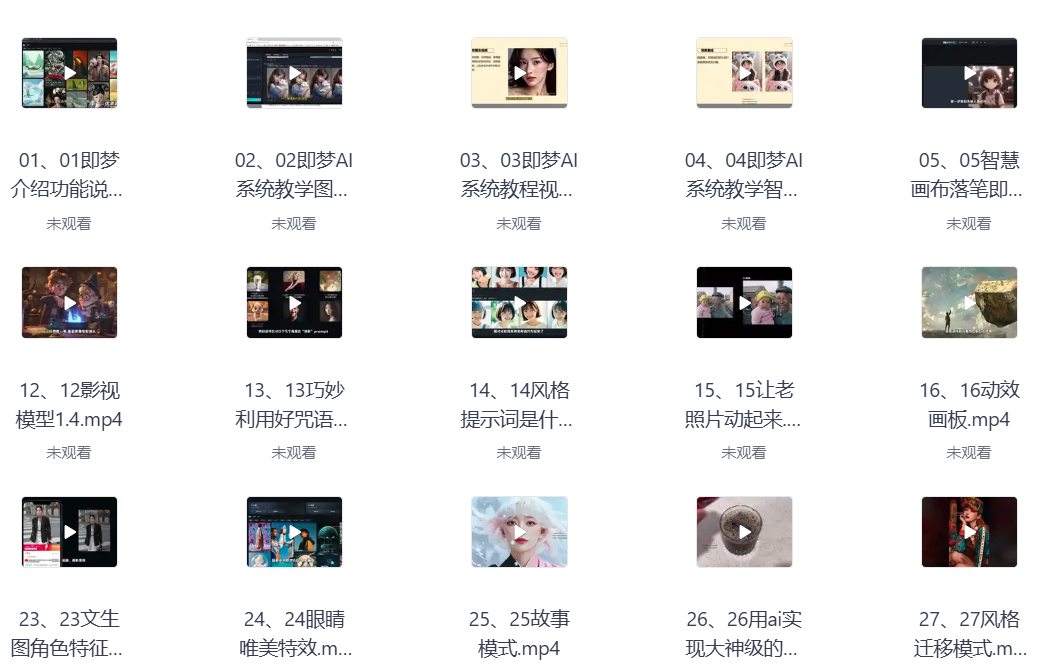The width and height of the screenshot is (1056, 672).
Task: Play video 14 风格提示词是什
Action: (519, 302)
